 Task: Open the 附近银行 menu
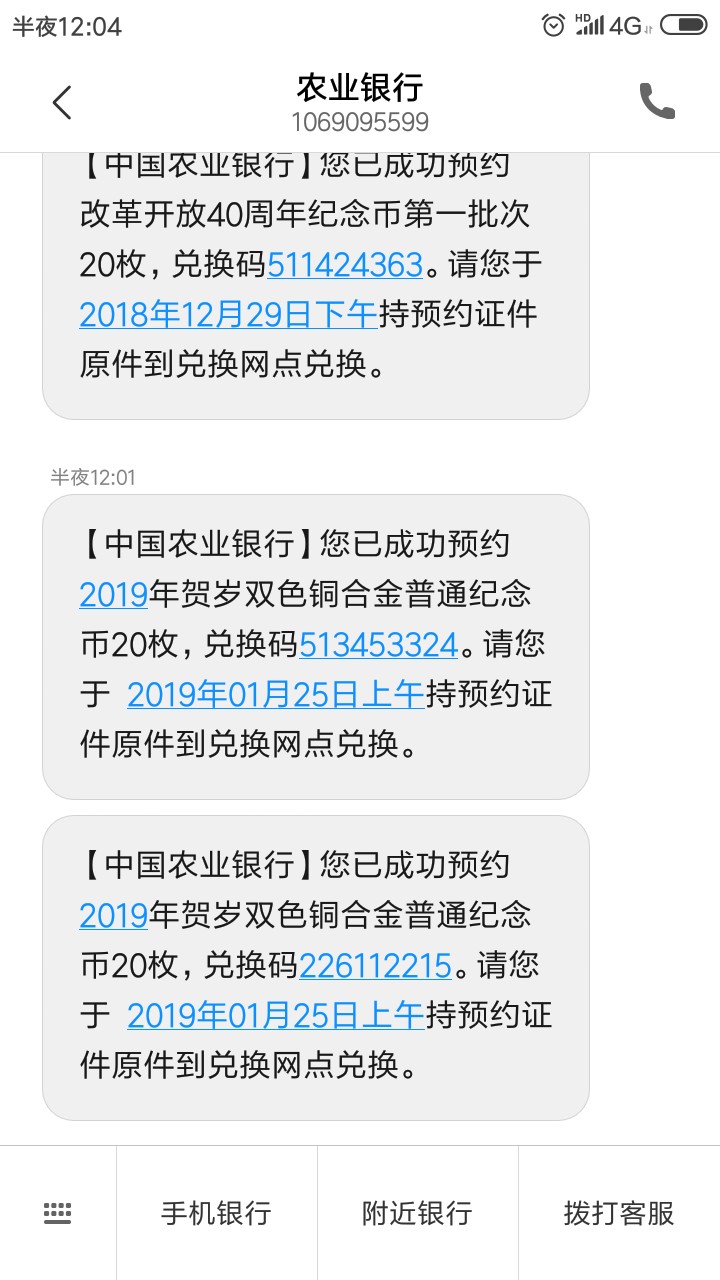[417, 1213]
